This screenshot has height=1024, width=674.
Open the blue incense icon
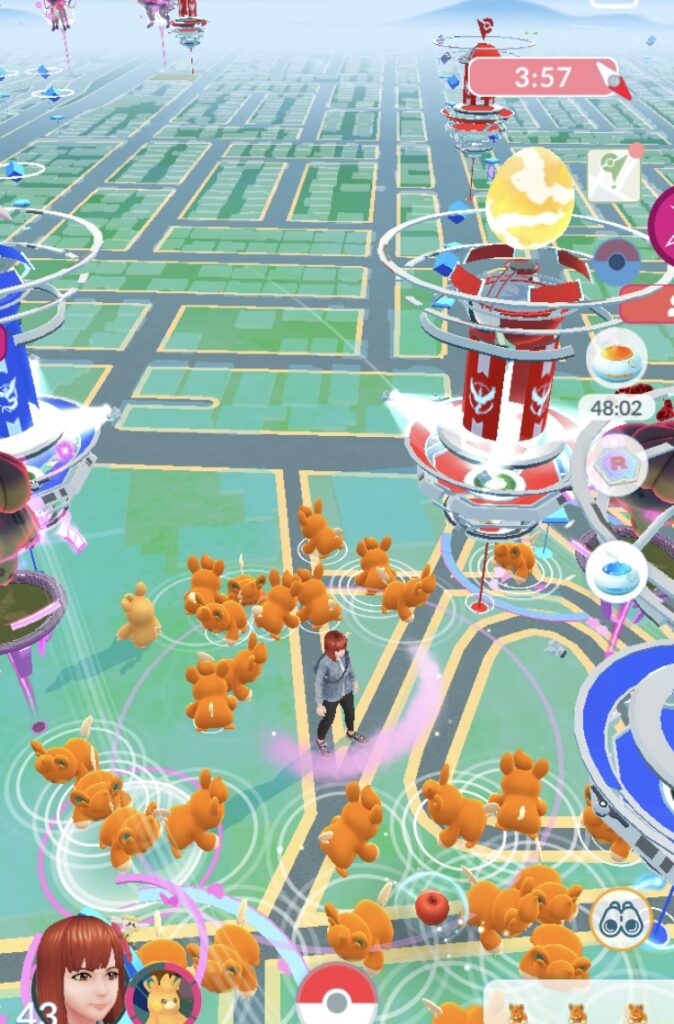tap(616, 572)
